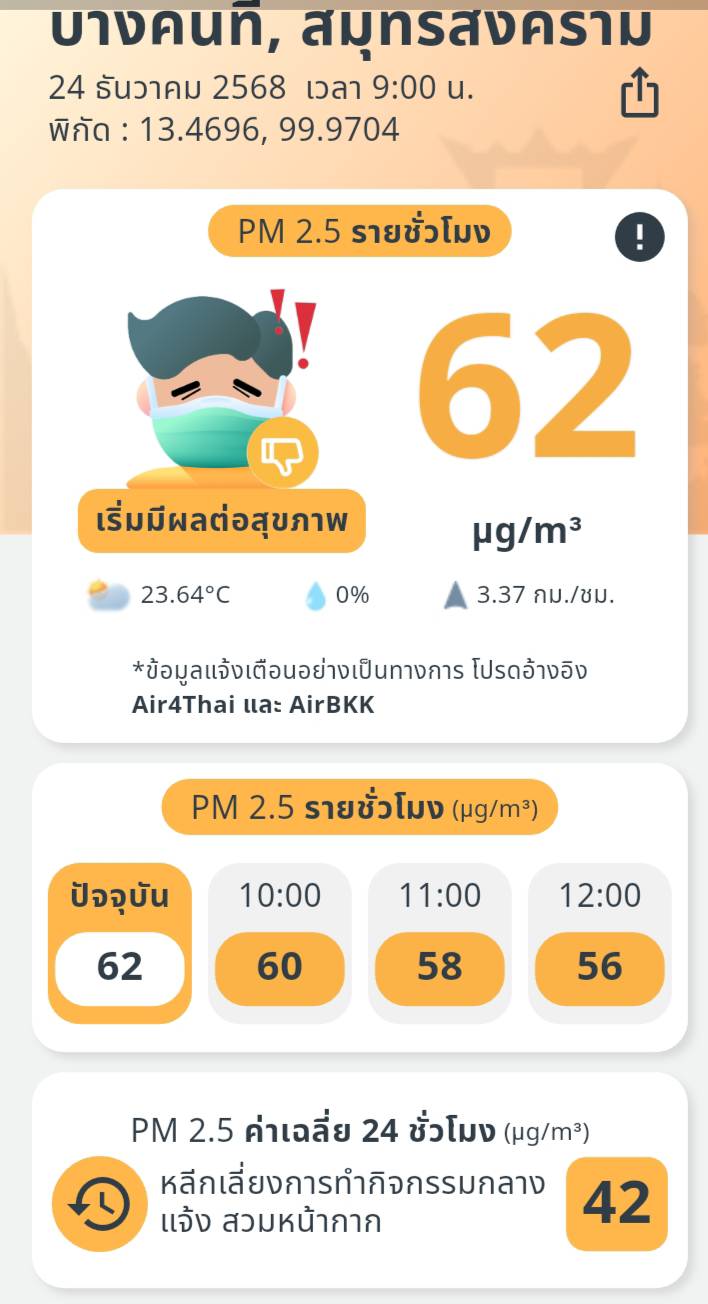Viewport: 708px width, 1304px height.
Task: Show the 11:00 forecast tile
Action: point(440,942)
